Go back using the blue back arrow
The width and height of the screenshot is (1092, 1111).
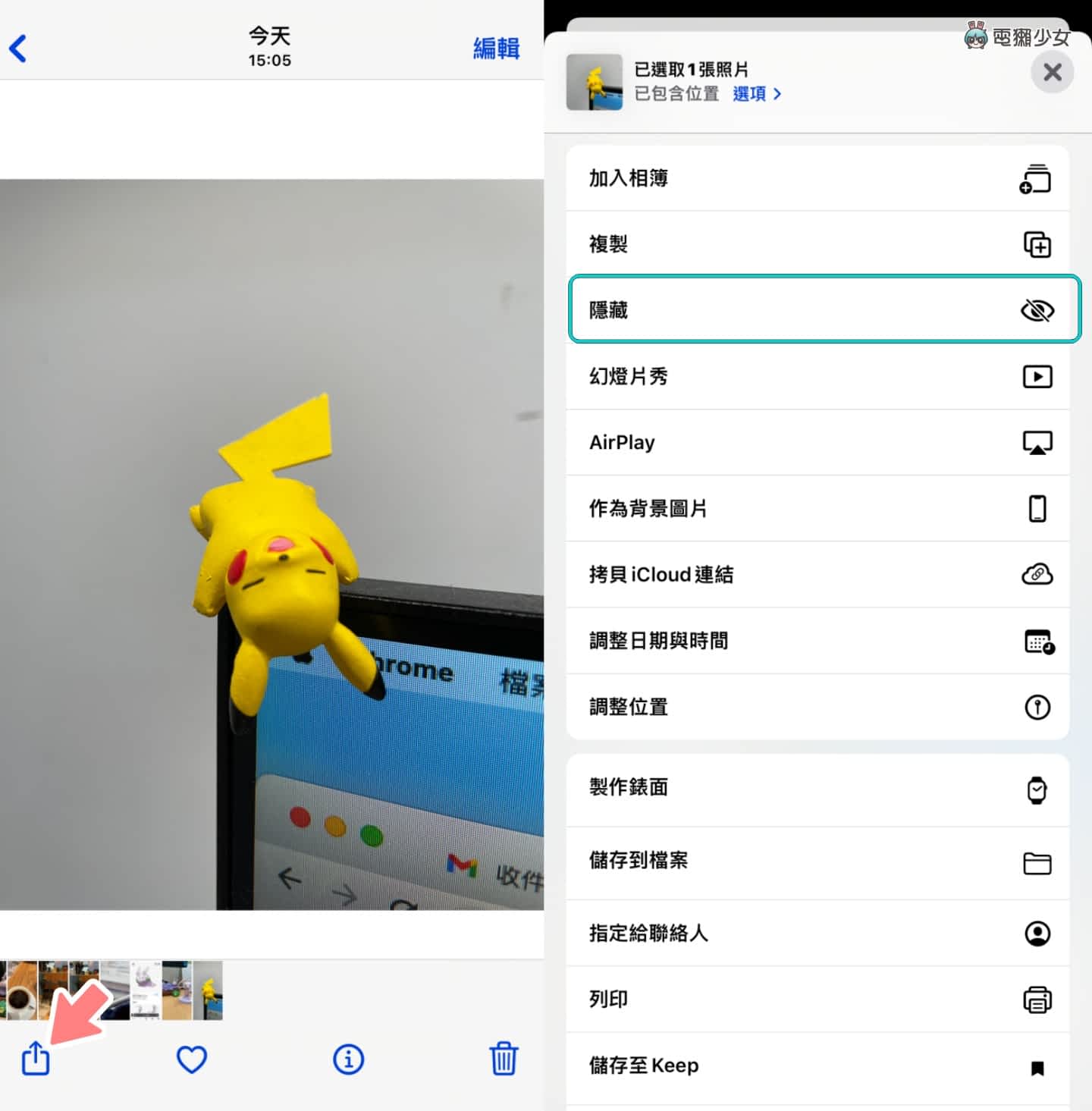18,49
